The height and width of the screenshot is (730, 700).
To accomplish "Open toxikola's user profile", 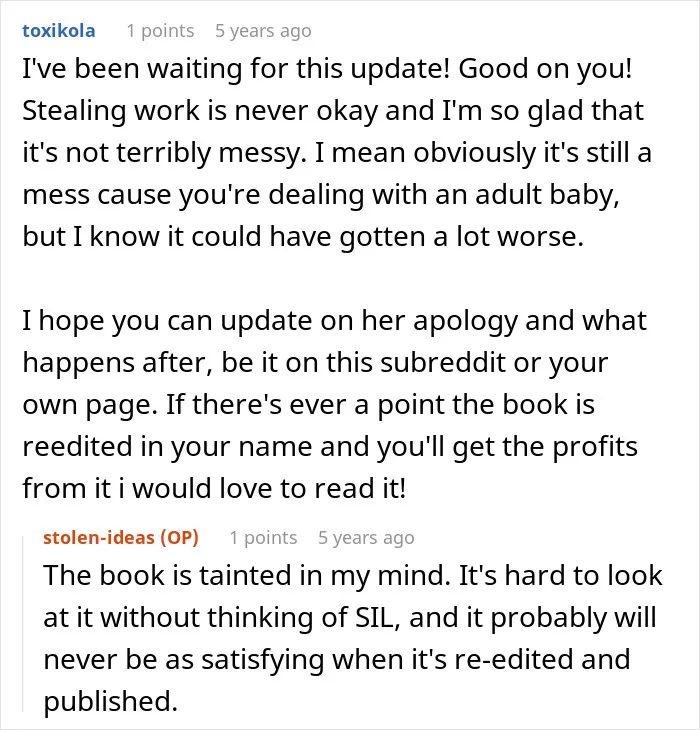I will tap(59, 31).
